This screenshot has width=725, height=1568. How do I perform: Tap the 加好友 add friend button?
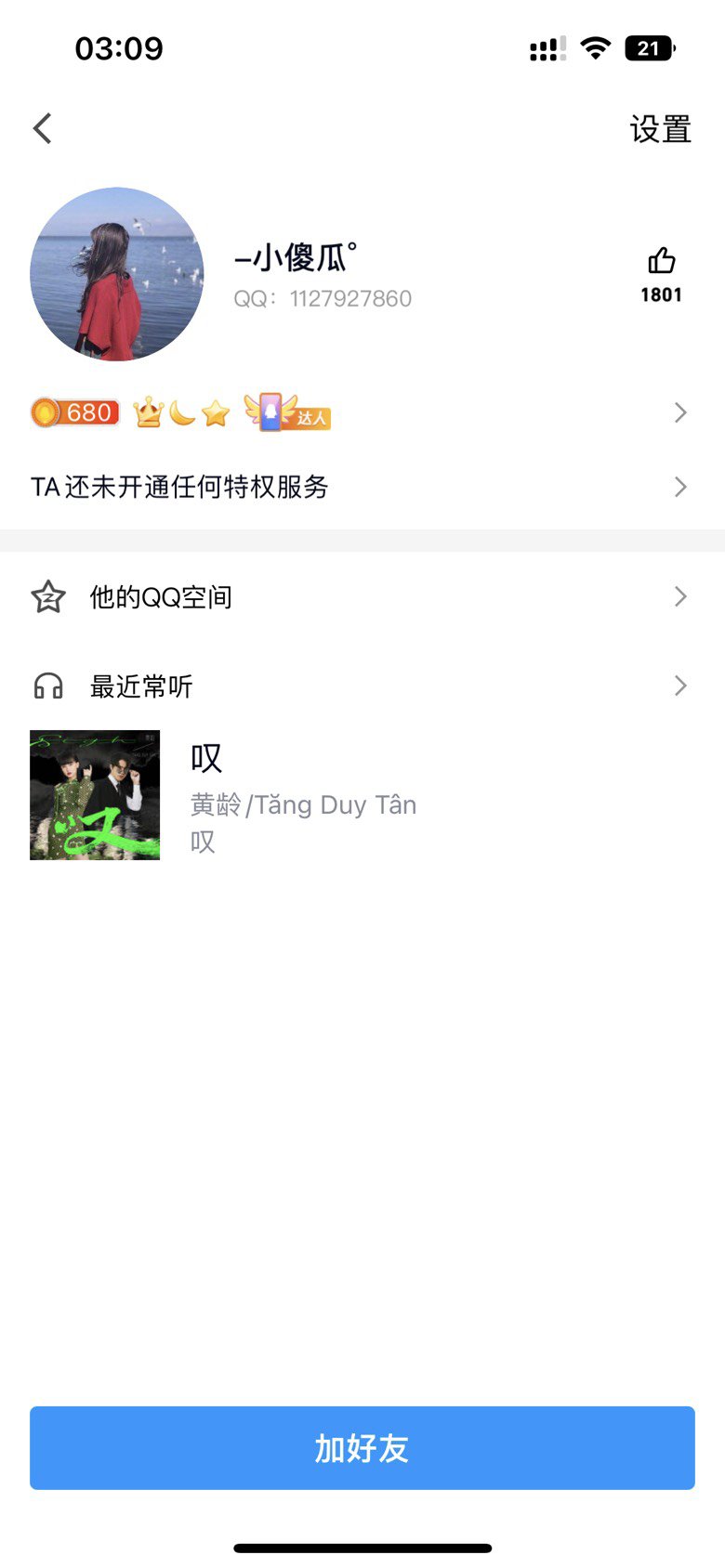(362, 1447)
